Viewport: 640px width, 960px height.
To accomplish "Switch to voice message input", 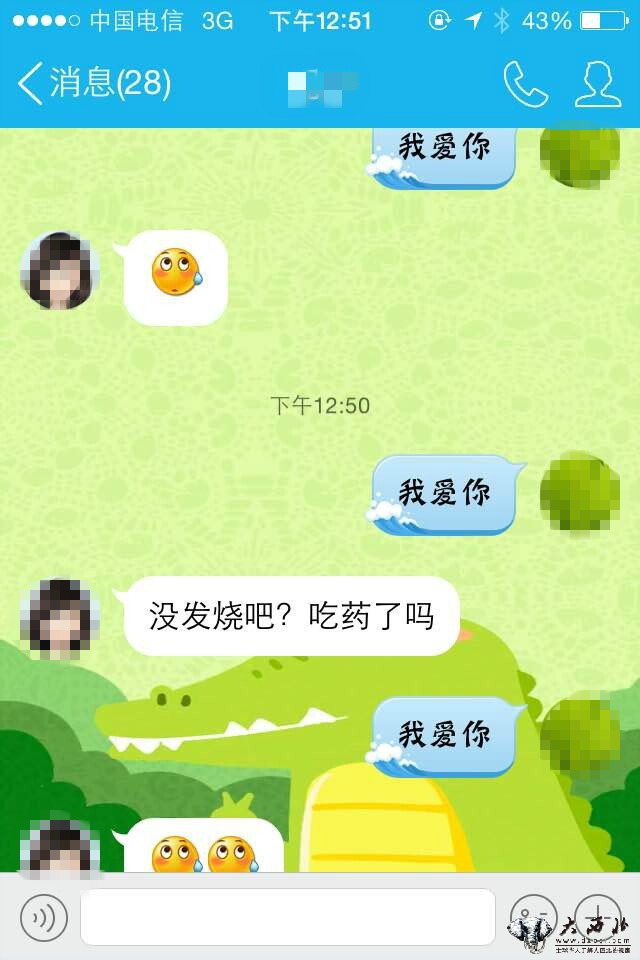I will pyautogui.click(x=44, y=917).
